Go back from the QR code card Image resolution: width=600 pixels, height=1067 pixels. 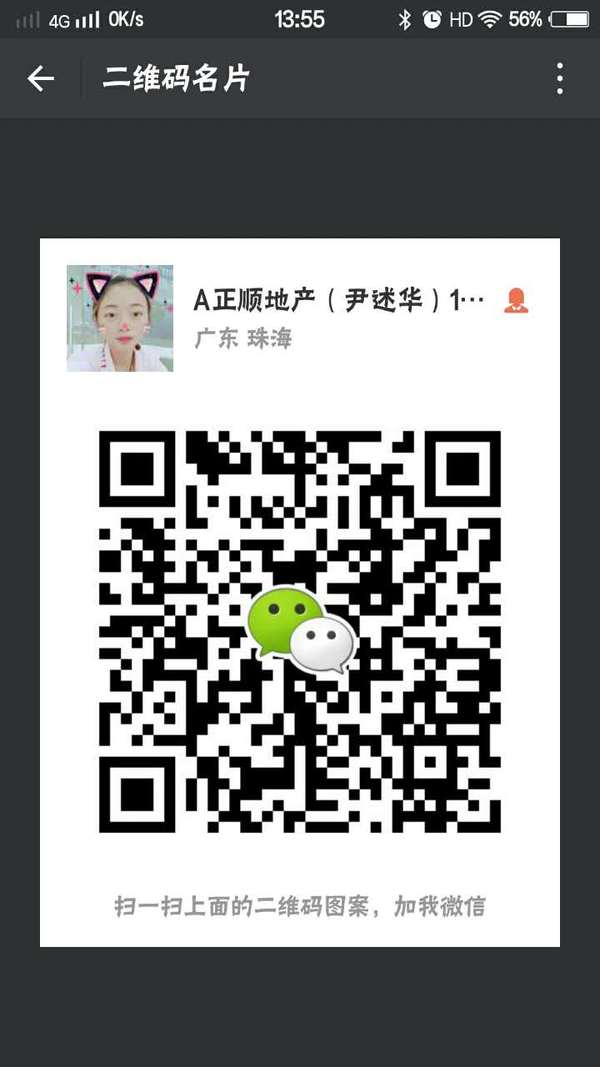(x=41, y=79)
